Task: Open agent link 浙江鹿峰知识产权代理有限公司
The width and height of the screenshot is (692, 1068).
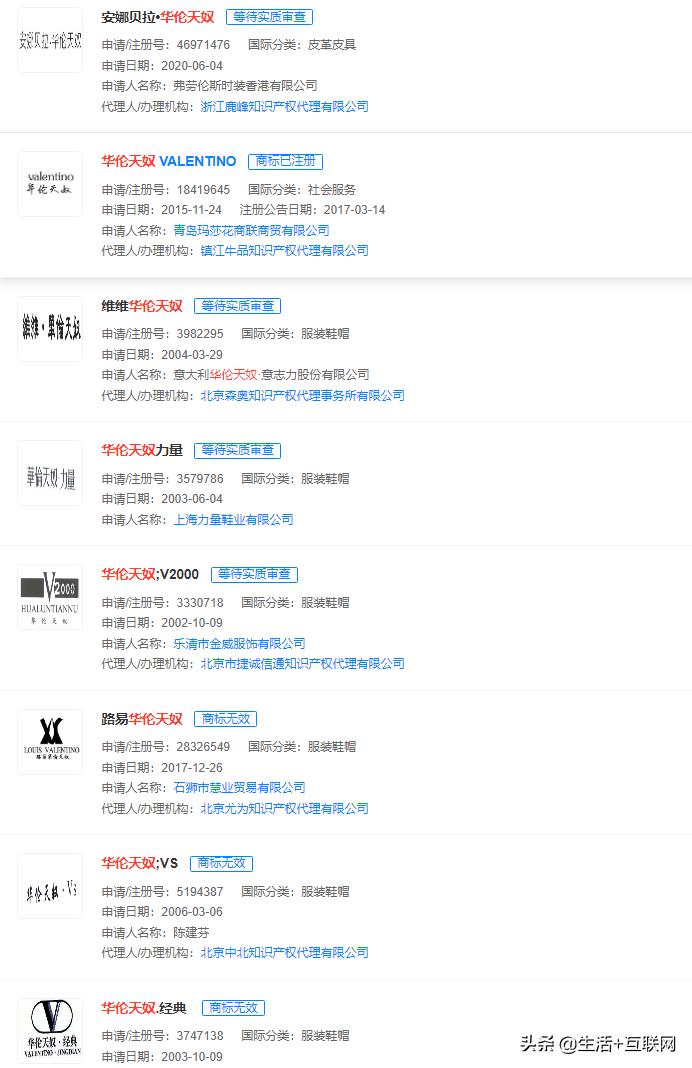Action: (284, 106)
